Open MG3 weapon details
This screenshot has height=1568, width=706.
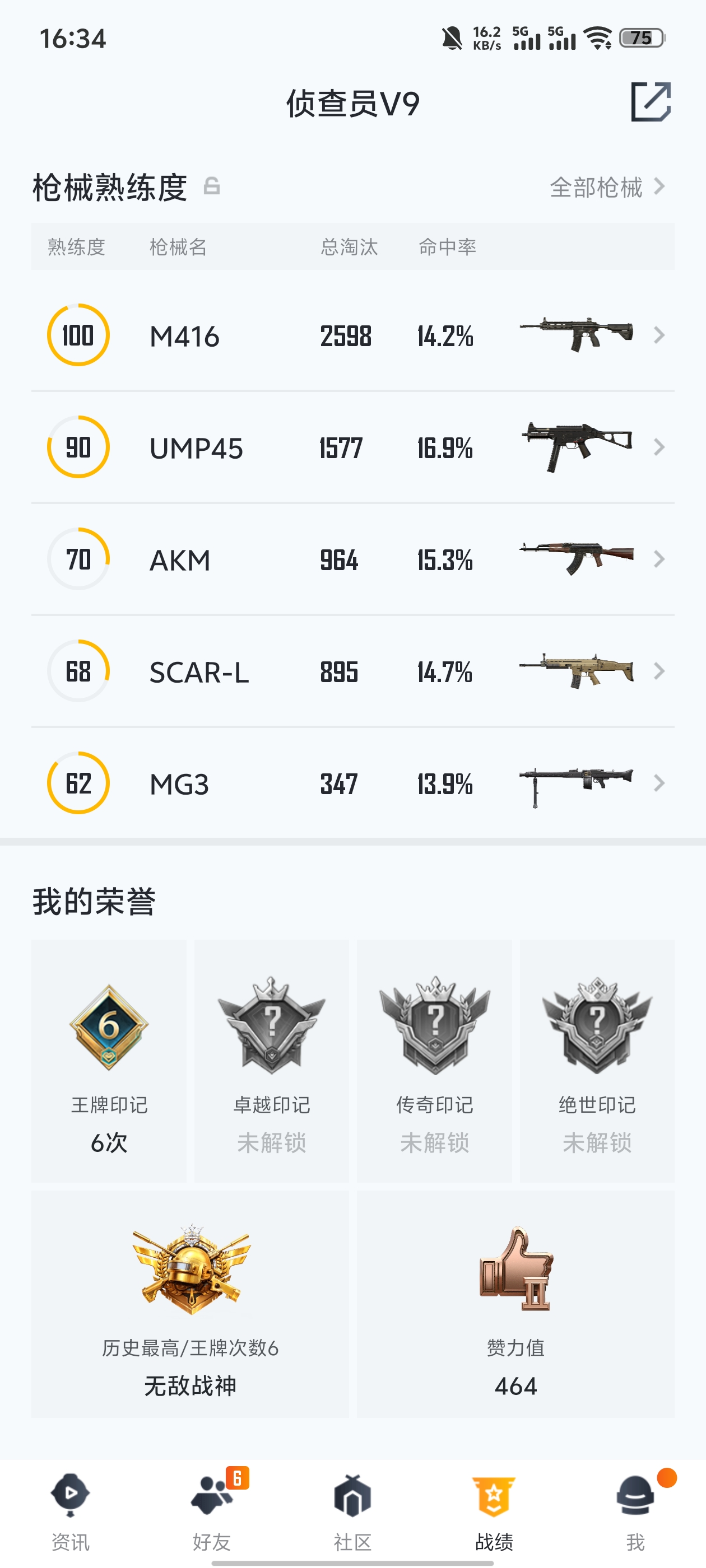(352, 783)
